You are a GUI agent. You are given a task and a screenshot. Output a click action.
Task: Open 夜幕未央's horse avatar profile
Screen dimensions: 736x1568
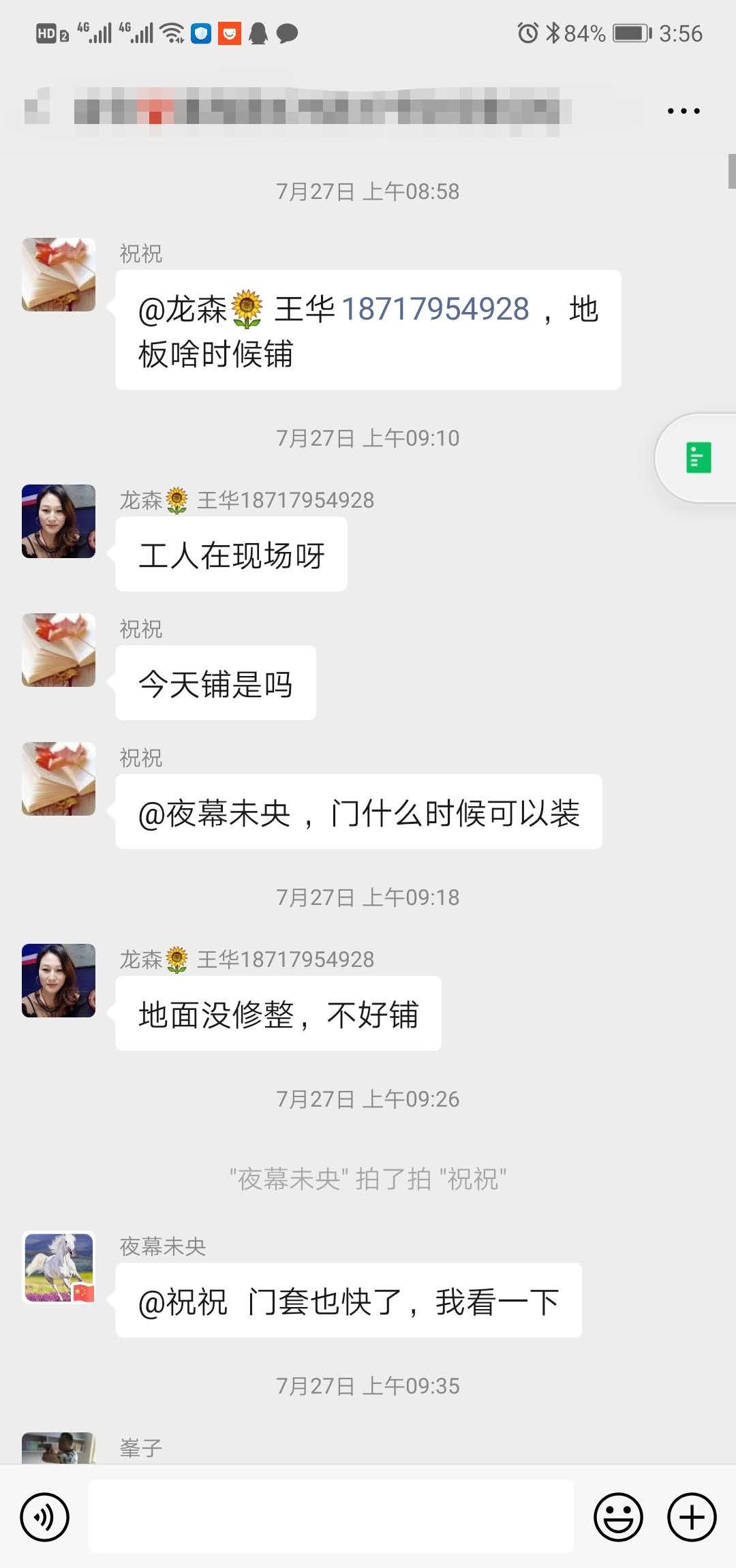point(59,1267)
